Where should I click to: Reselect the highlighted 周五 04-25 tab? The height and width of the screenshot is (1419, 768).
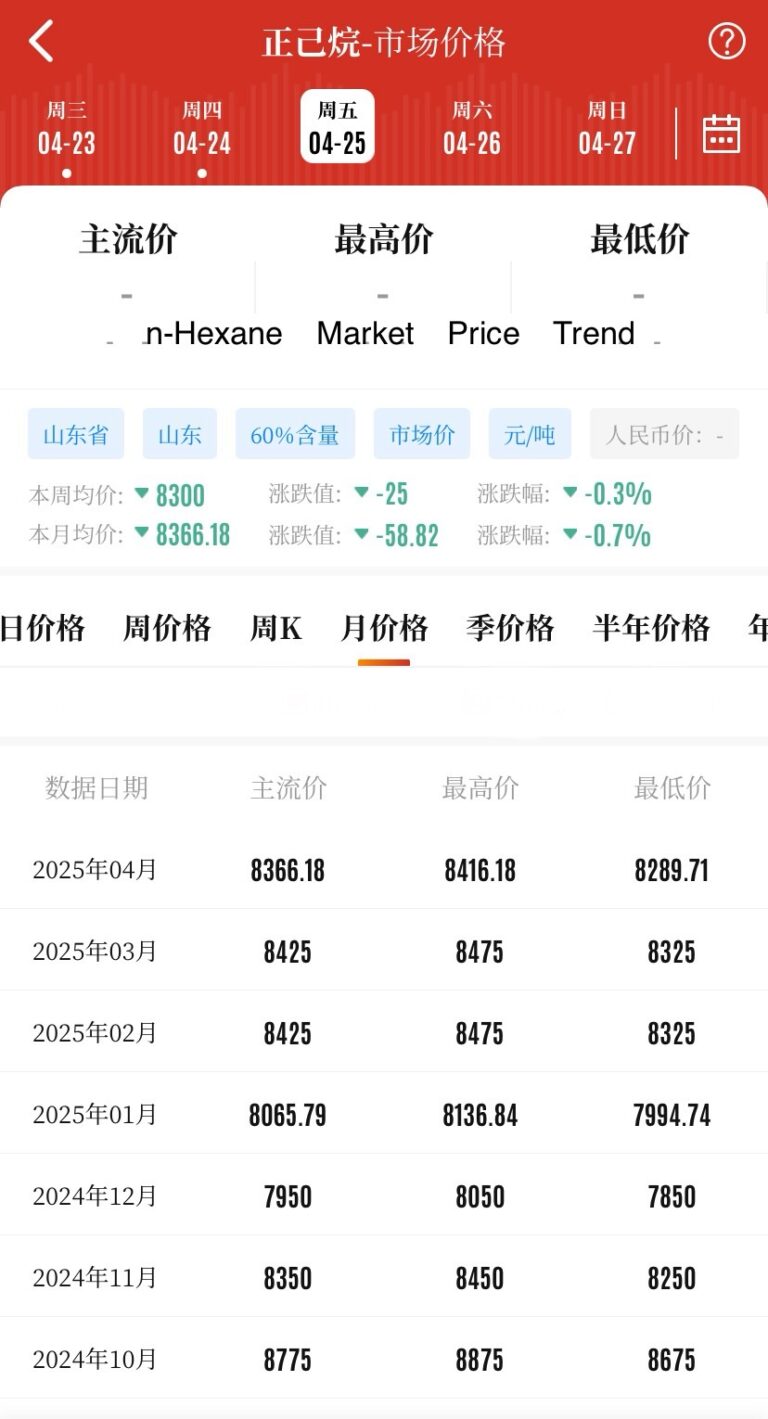[x=337, y=127]
